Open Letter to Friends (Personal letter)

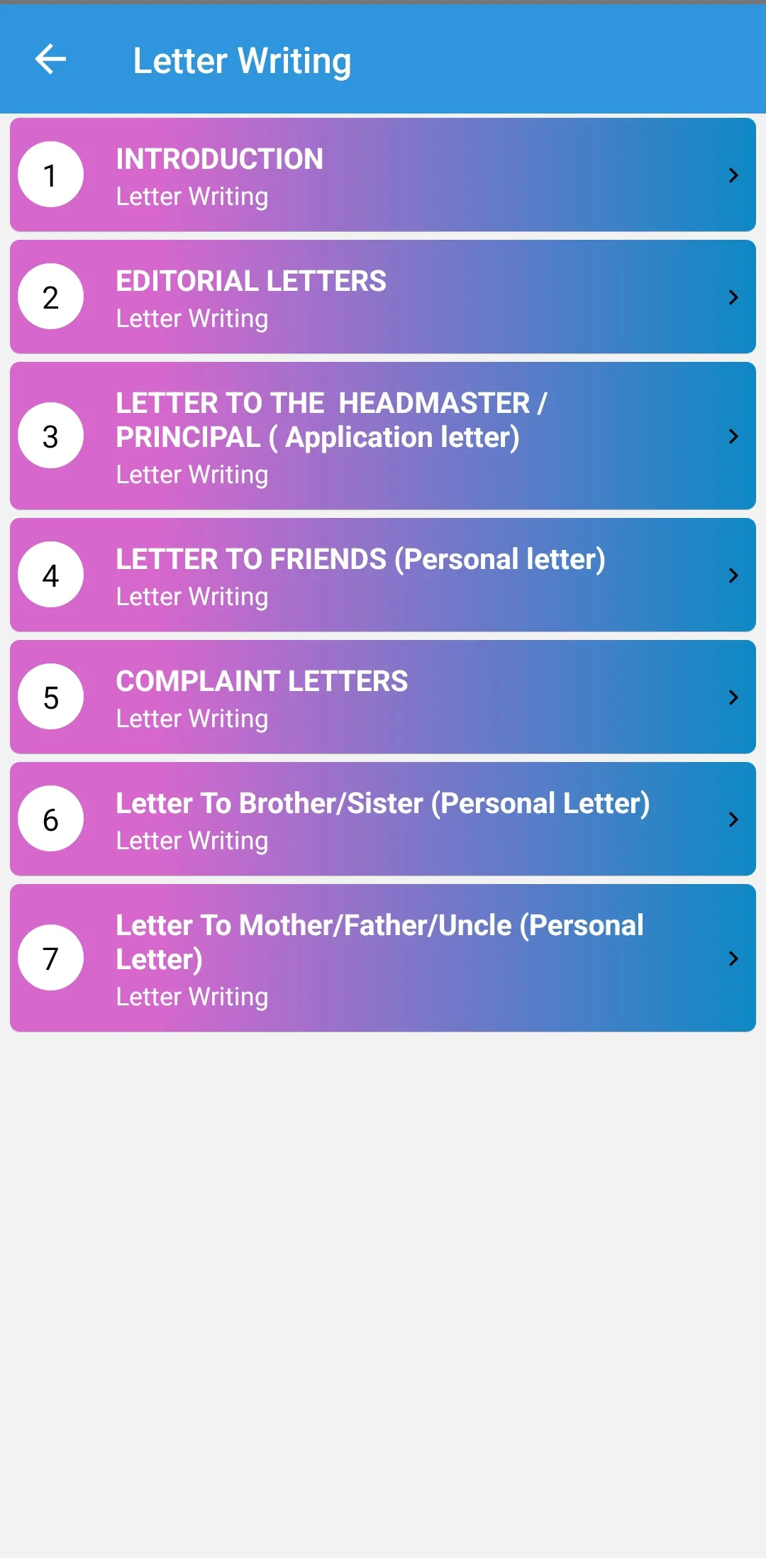click(x=383, y=575)
